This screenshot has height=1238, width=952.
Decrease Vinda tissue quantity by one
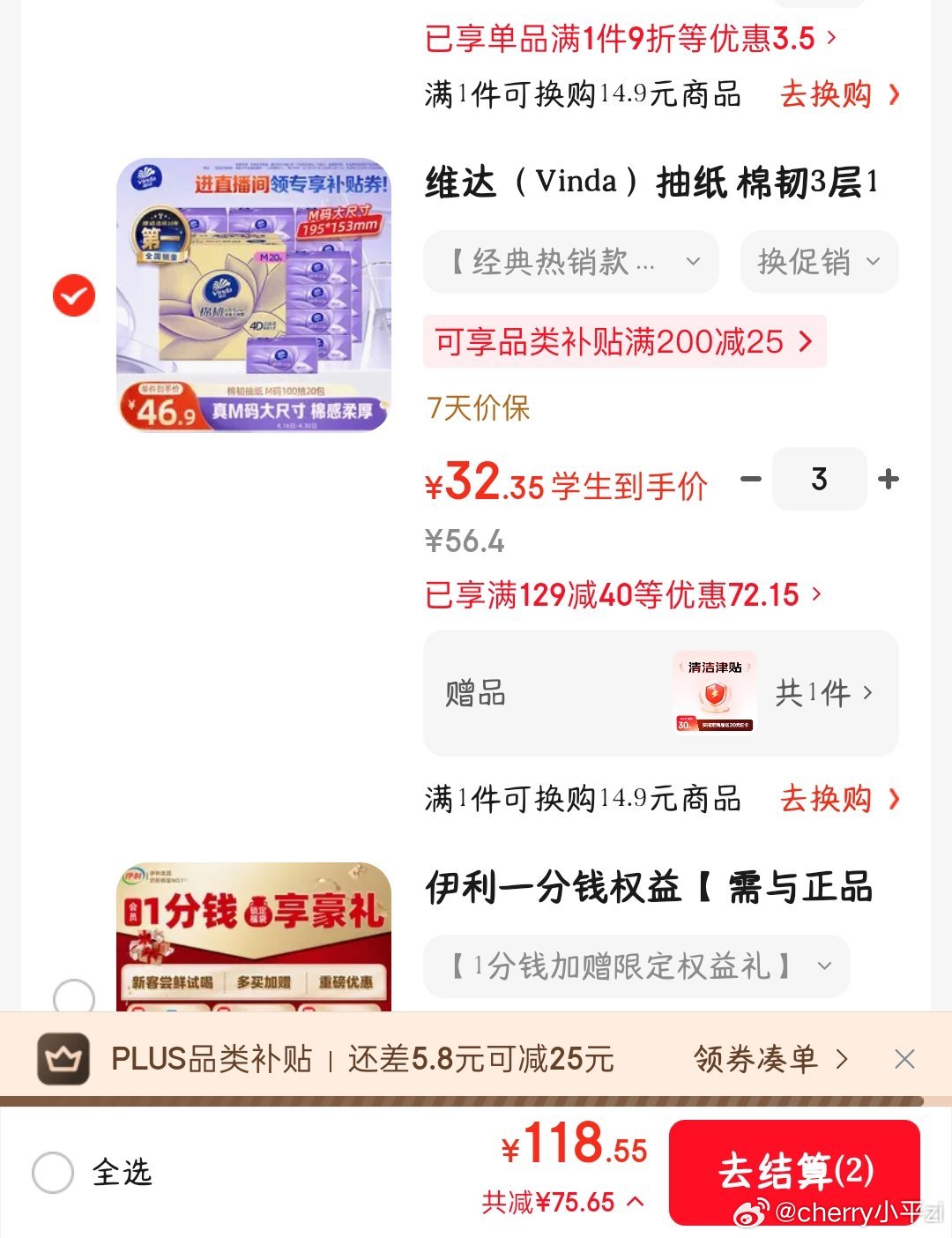[750, 479]
